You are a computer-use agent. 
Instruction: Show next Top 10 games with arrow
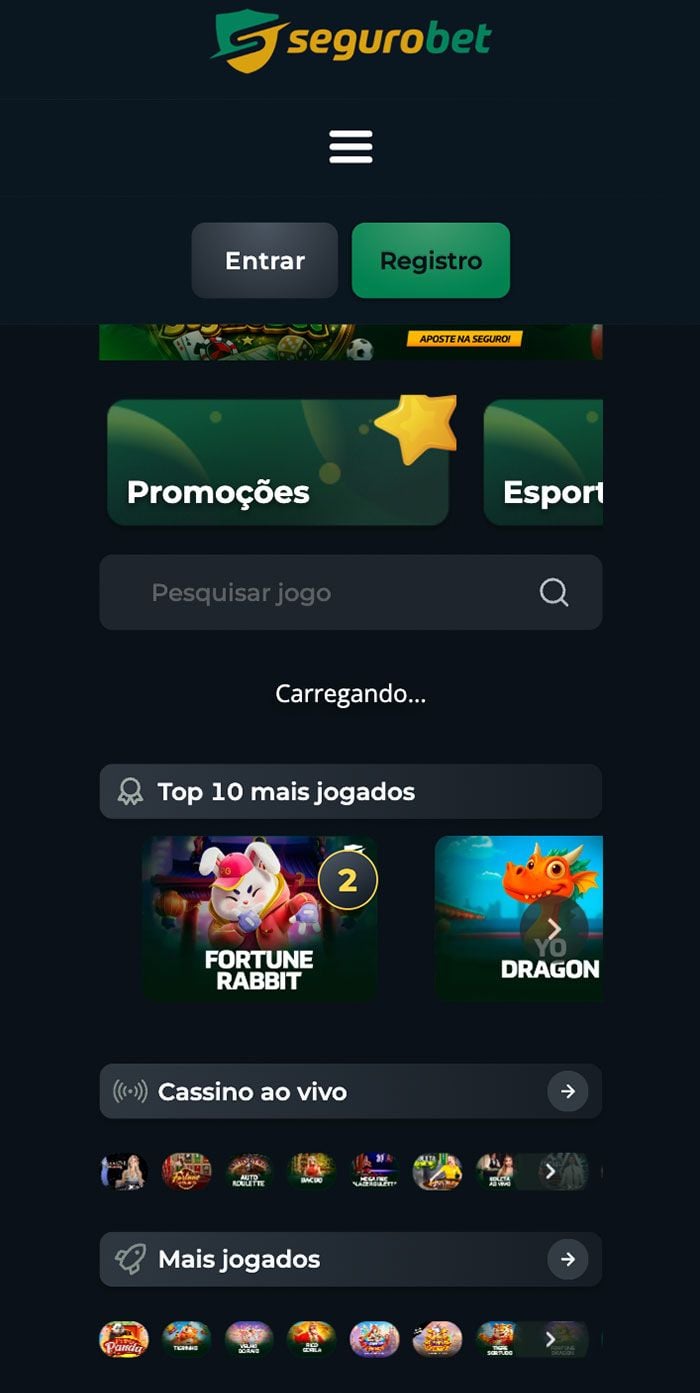pos(553,930)
